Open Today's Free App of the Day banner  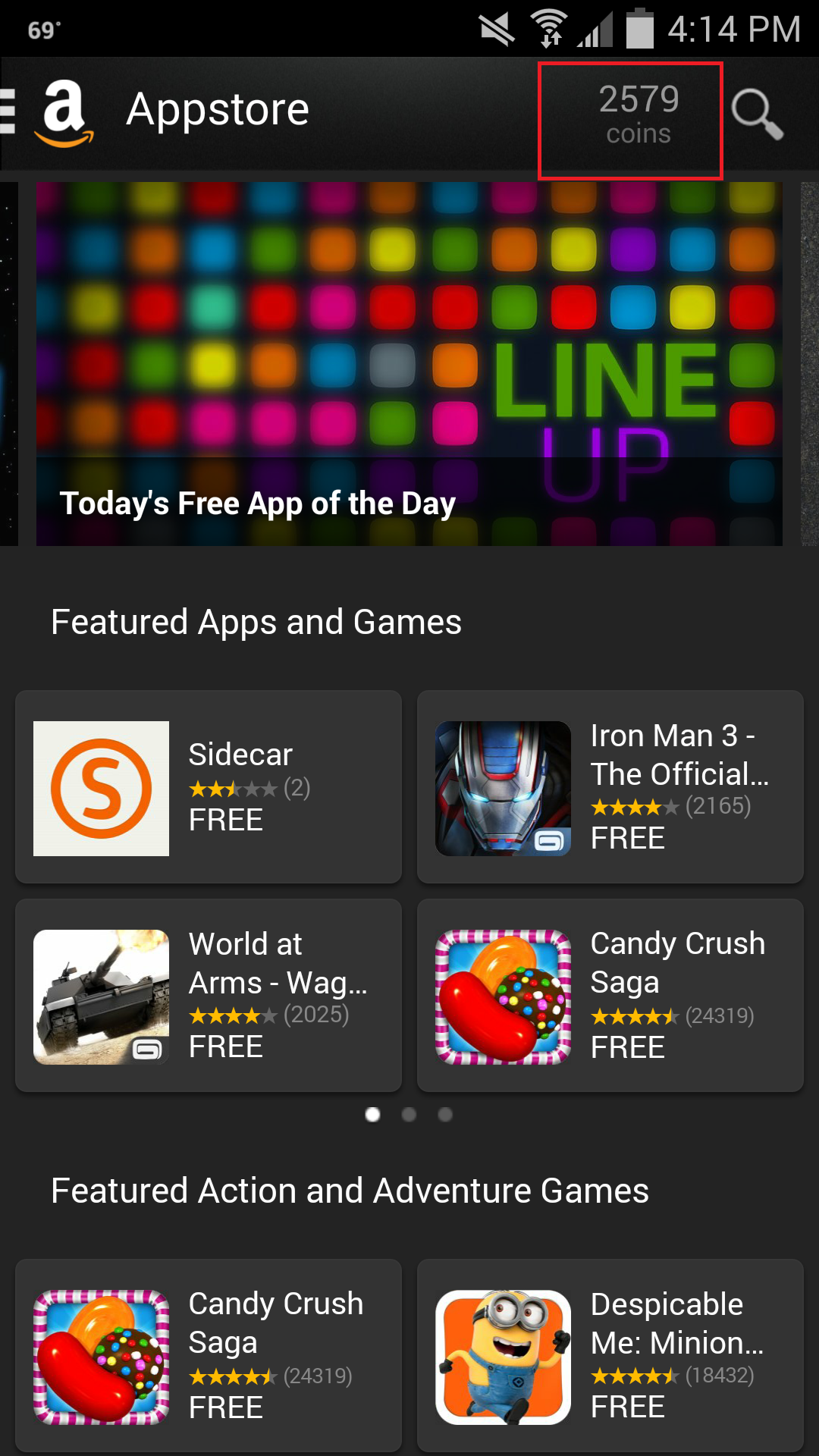point(409,364)
